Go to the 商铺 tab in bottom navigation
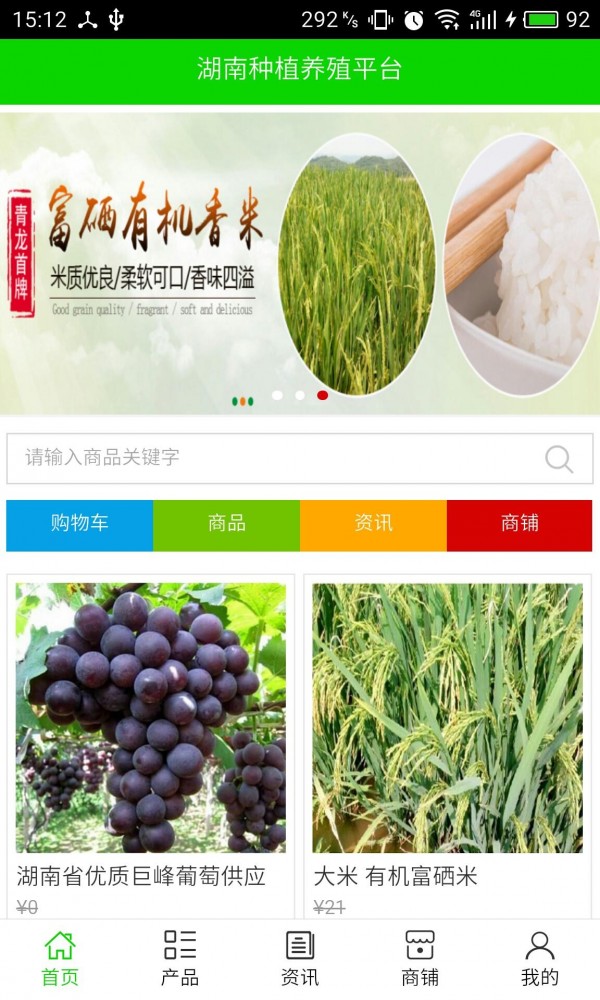600x1000 pixels. [x=420, y=958]
